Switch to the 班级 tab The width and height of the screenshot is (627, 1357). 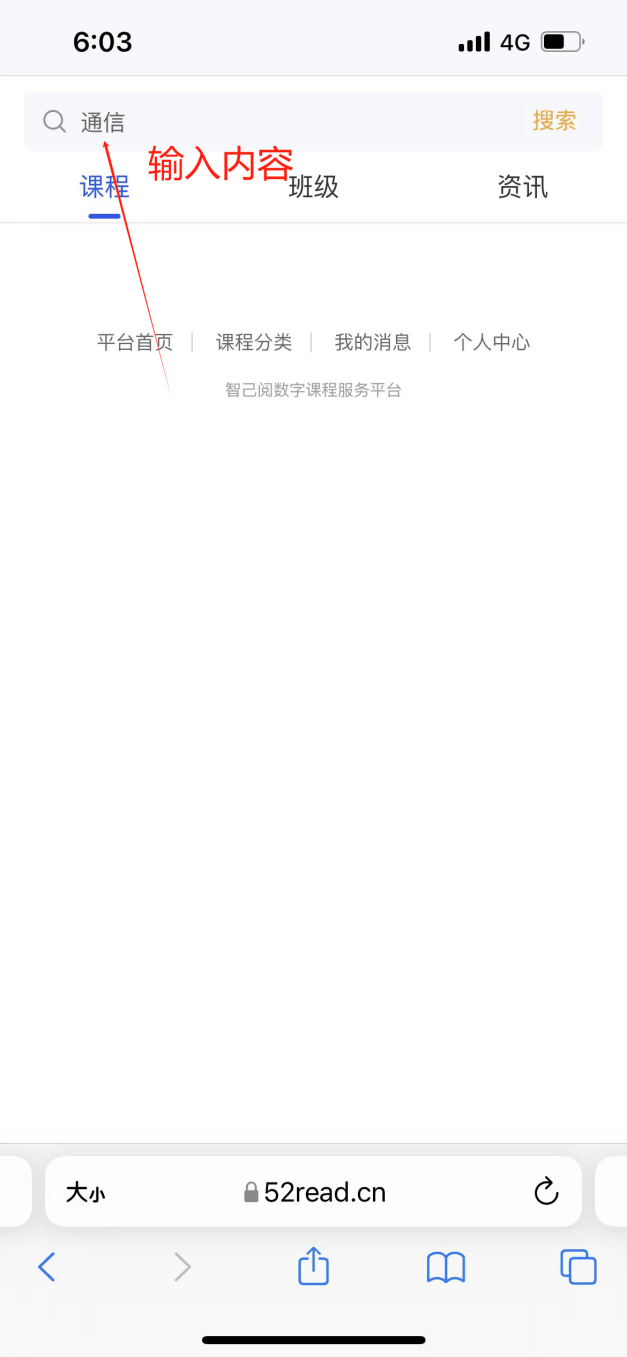point(314,187)
